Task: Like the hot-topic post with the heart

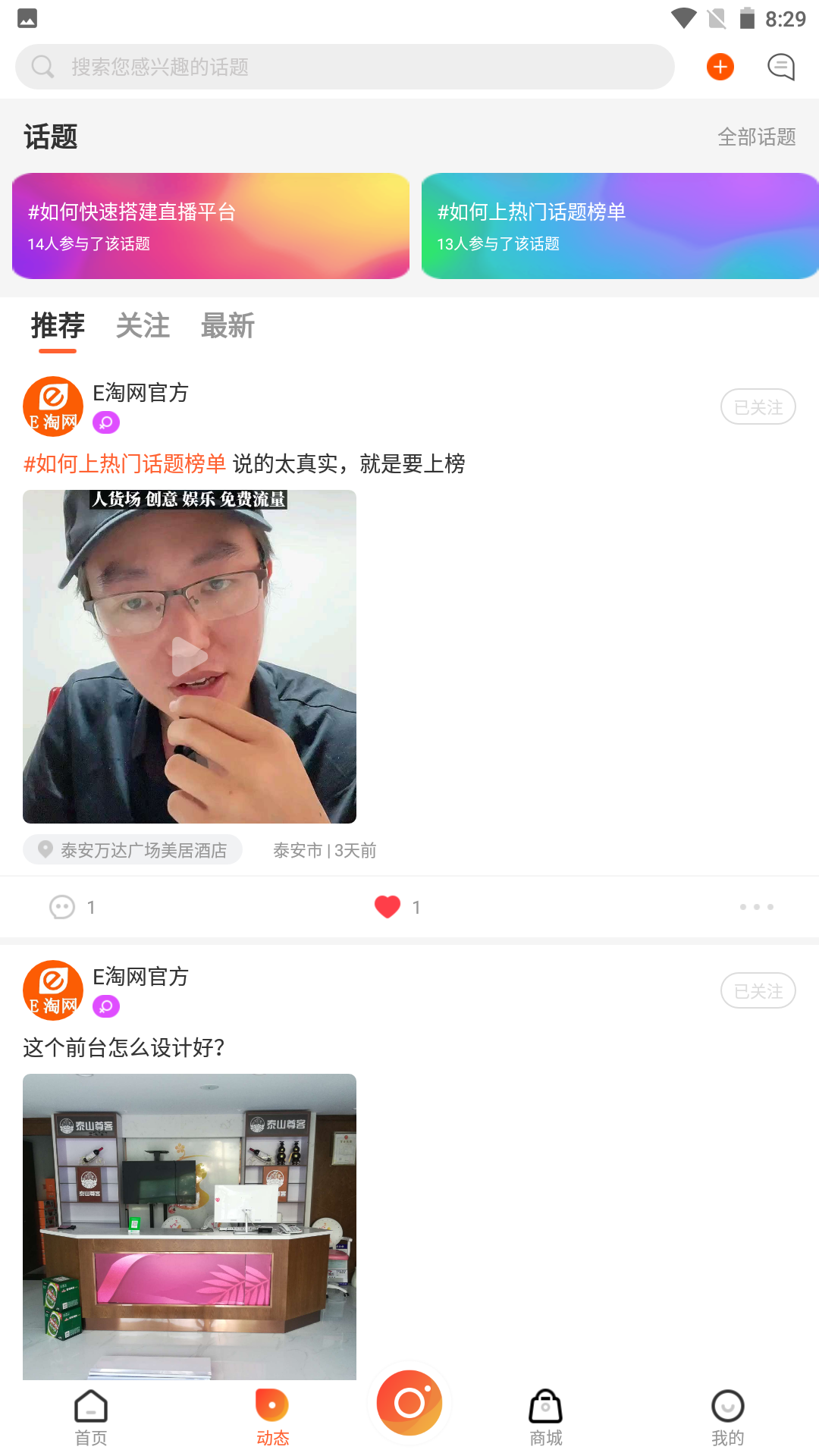Action: 388,907
